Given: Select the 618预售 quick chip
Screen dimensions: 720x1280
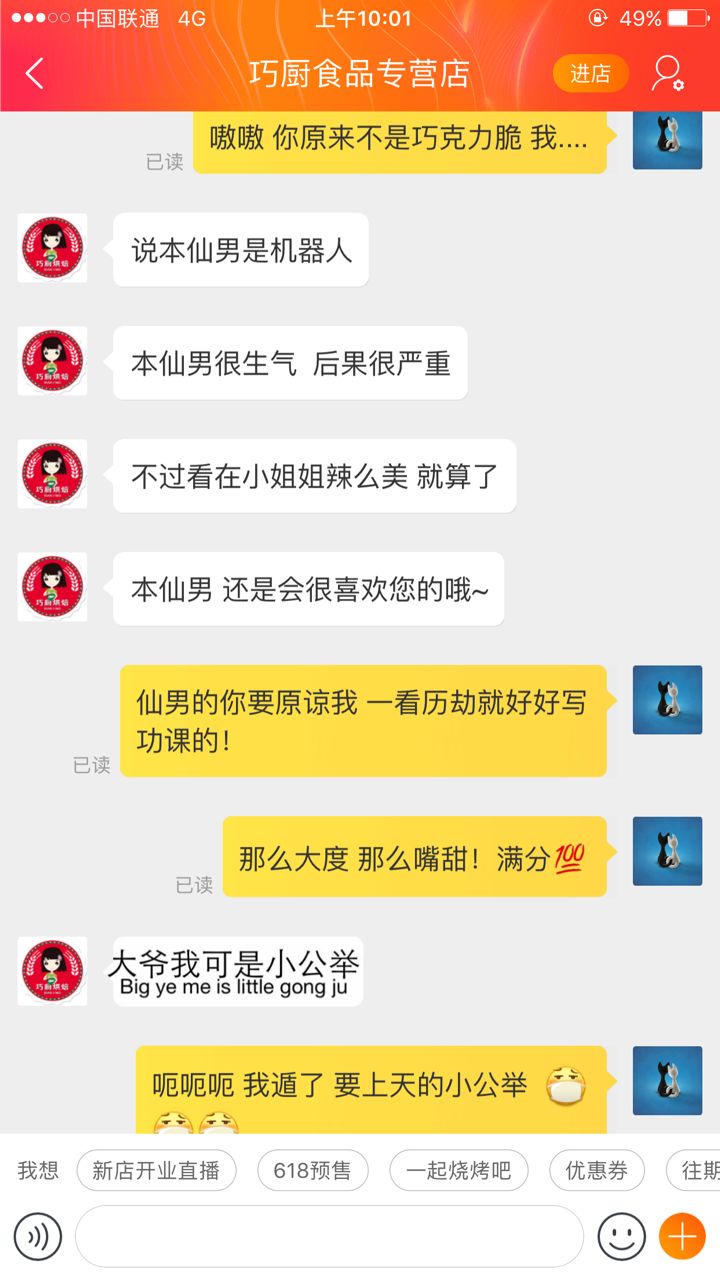Looking at the screenshot, I should pos(313,1170).
